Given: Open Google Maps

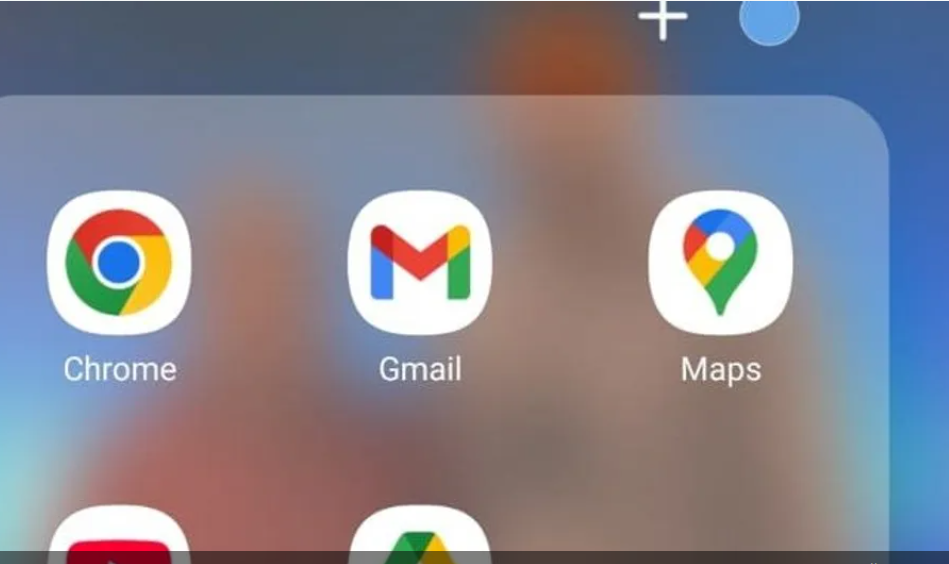Looking at the screenshot, I should point(720,263).
